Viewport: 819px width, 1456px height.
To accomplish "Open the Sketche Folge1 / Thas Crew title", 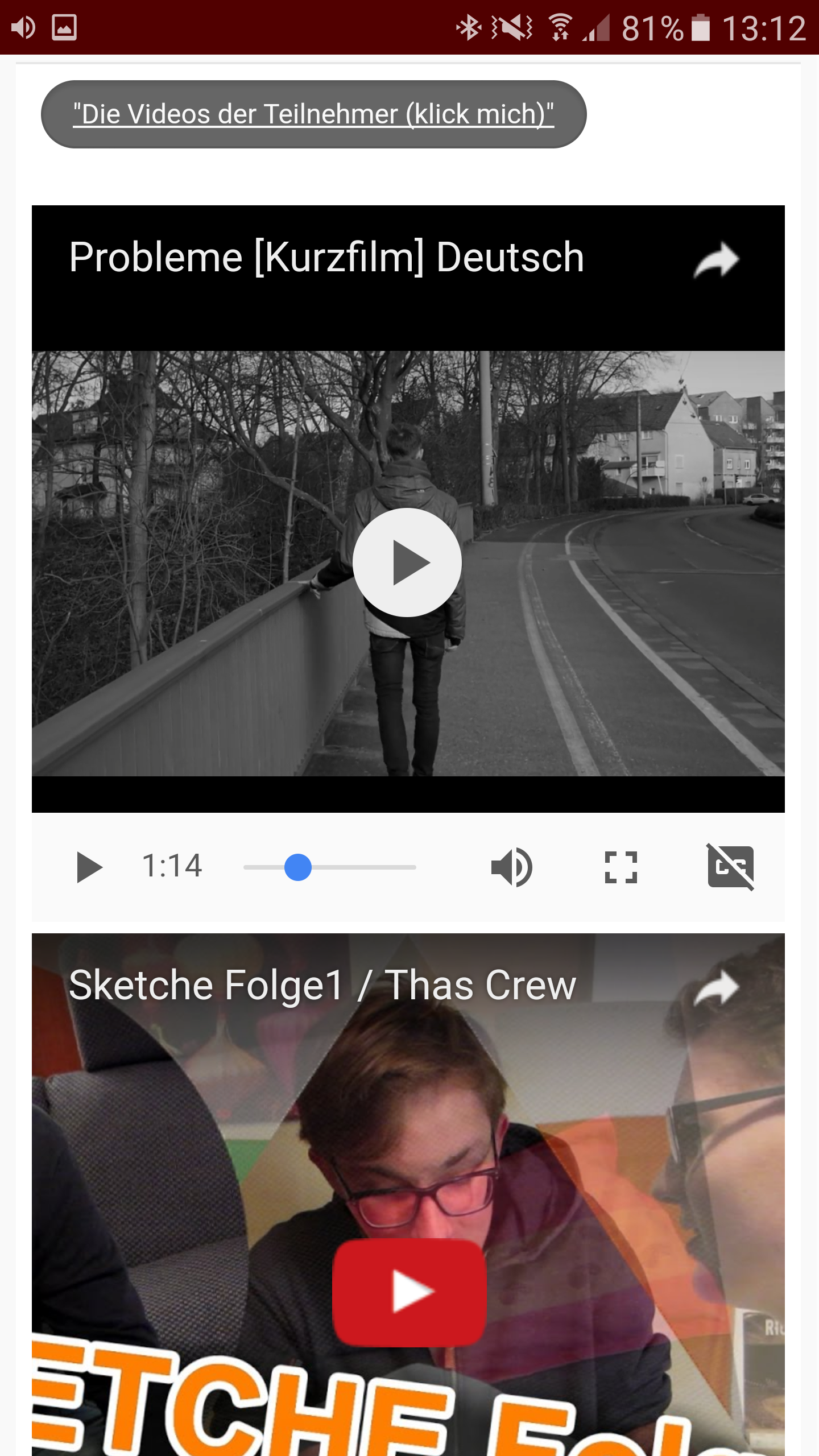I will 322,986.
